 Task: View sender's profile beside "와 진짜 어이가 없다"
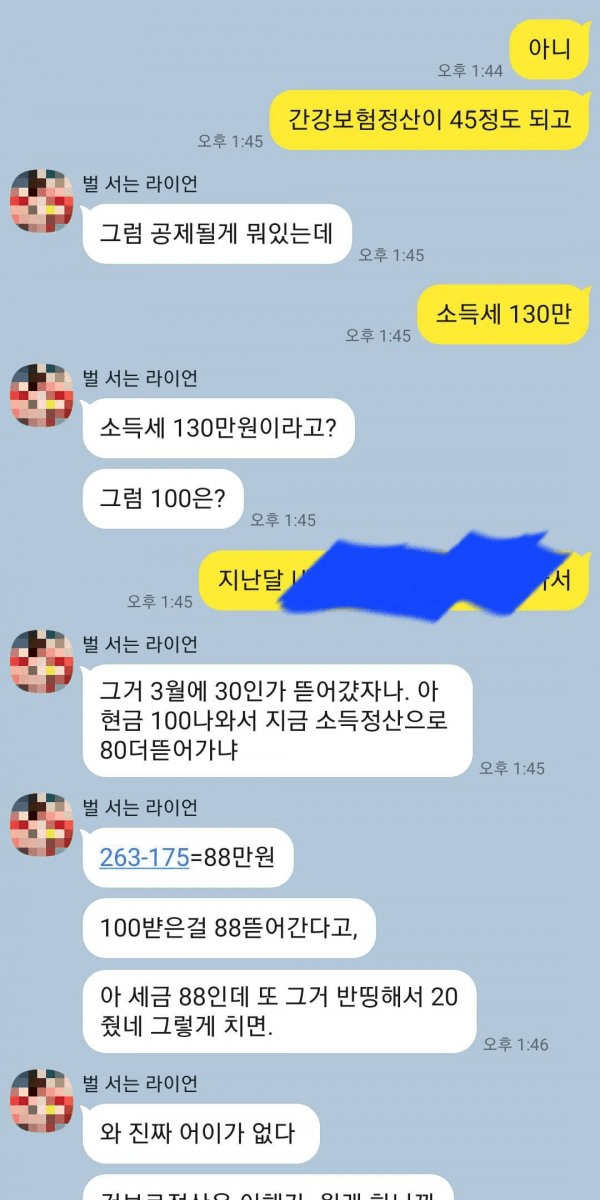[42, 1100]
